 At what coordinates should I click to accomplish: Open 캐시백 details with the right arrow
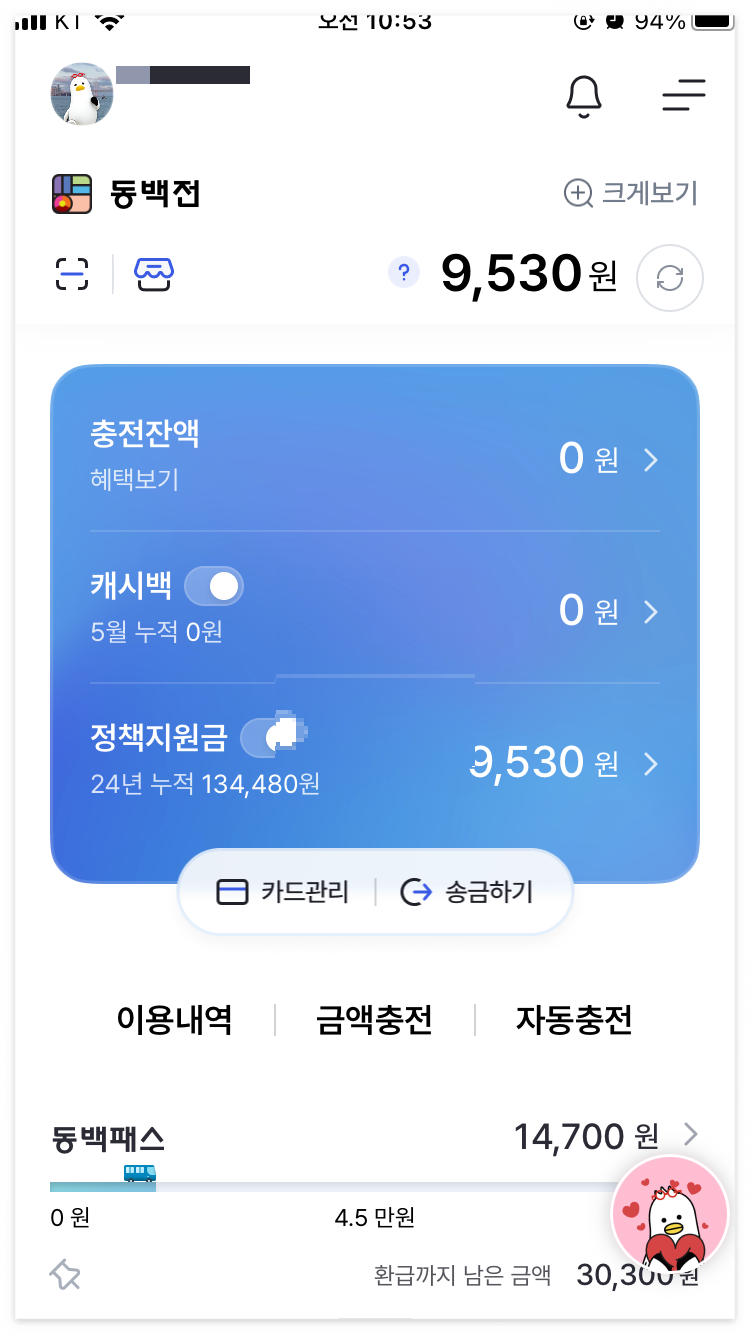point(651,611)
